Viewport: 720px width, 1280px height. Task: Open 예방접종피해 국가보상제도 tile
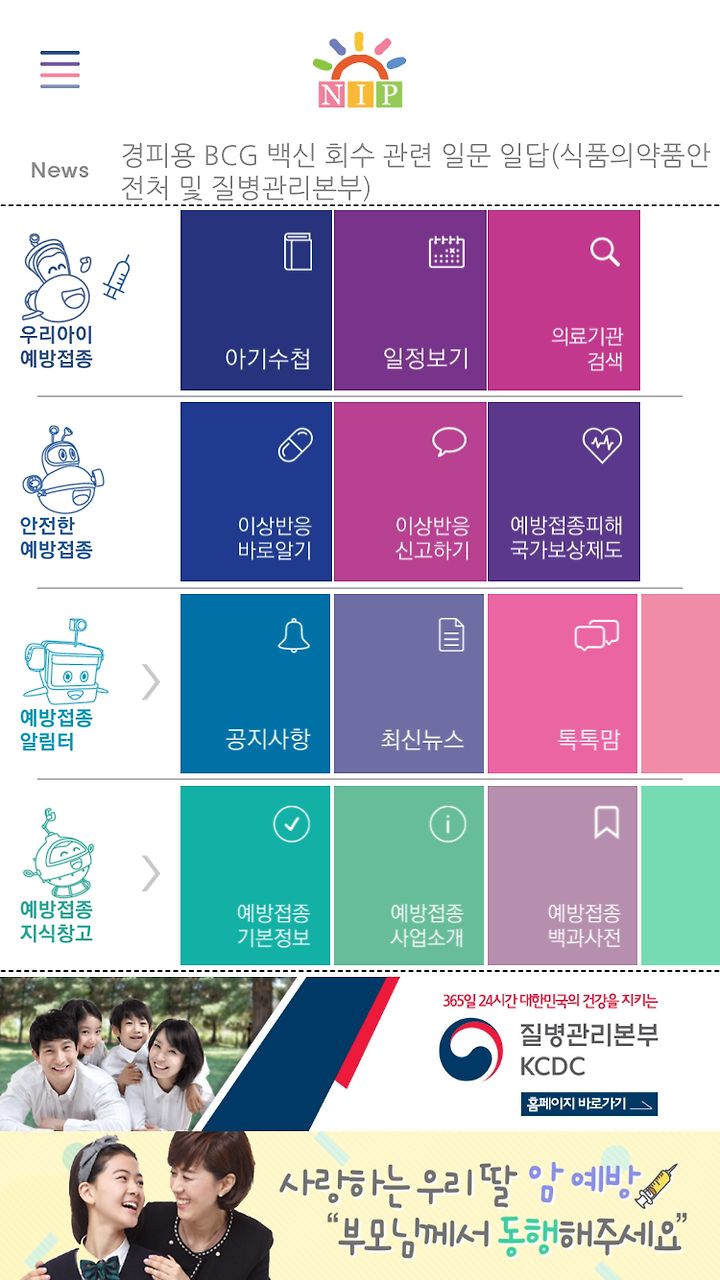[564, 492]
